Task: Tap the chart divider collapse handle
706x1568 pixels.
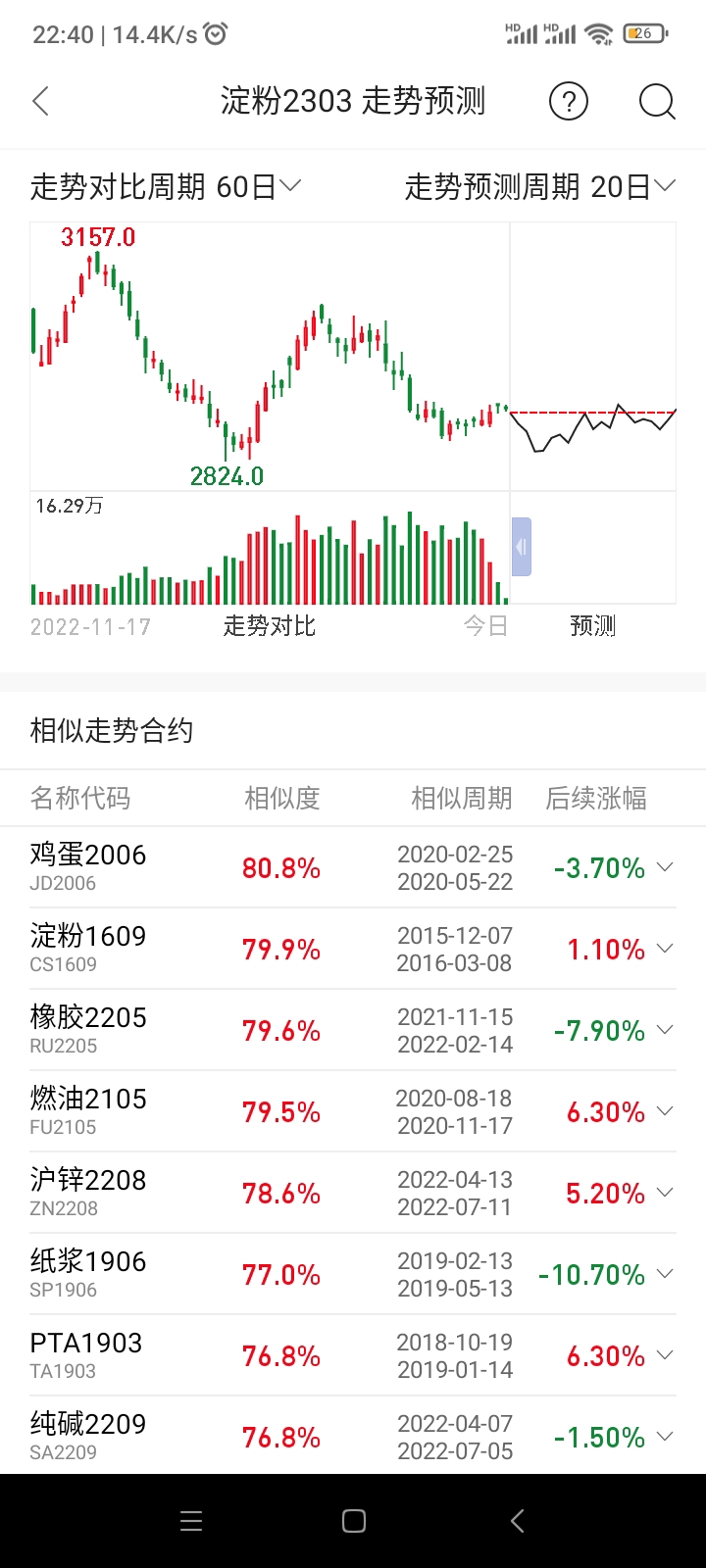Action: [x=522, y=547]
